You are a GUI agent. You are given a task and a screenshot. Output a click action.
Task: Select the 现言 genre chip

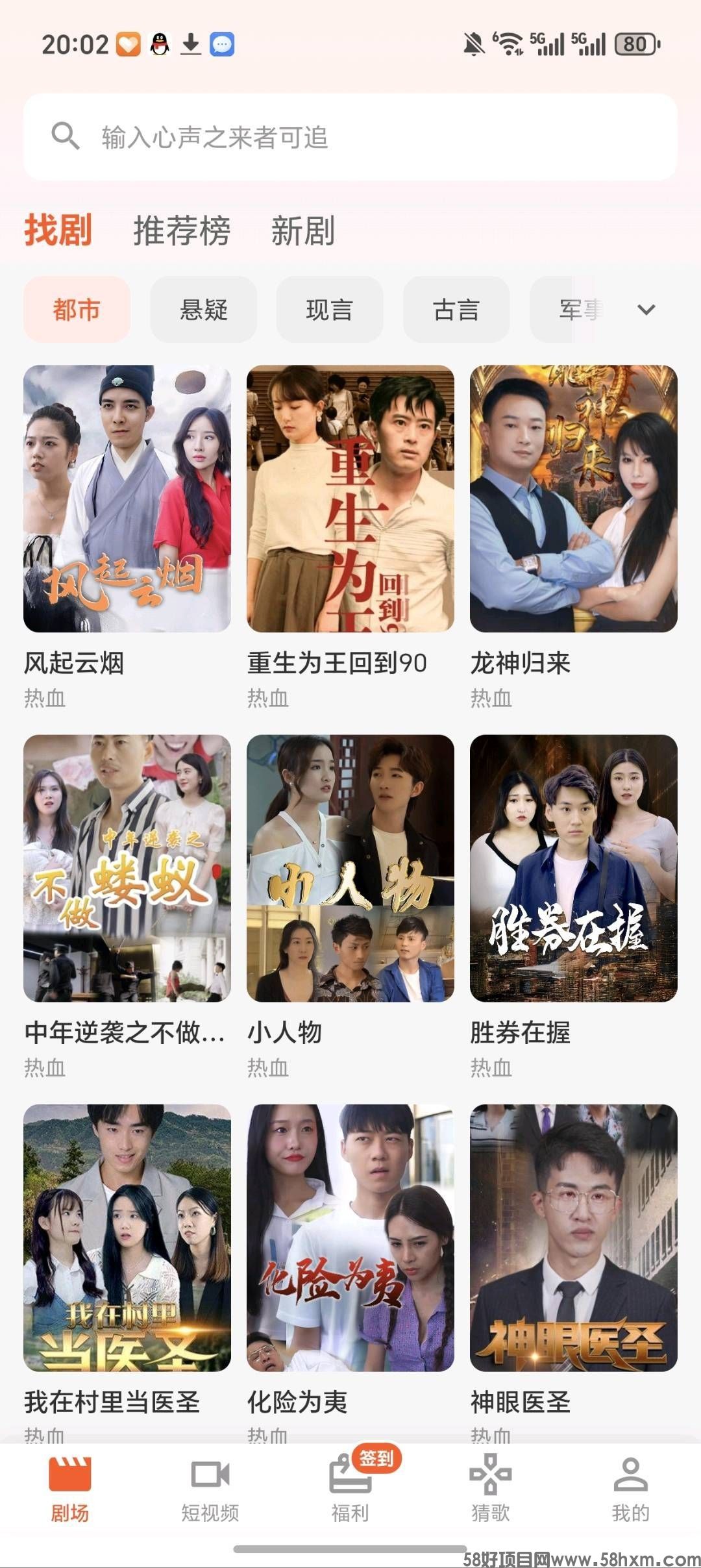point(329,310)
